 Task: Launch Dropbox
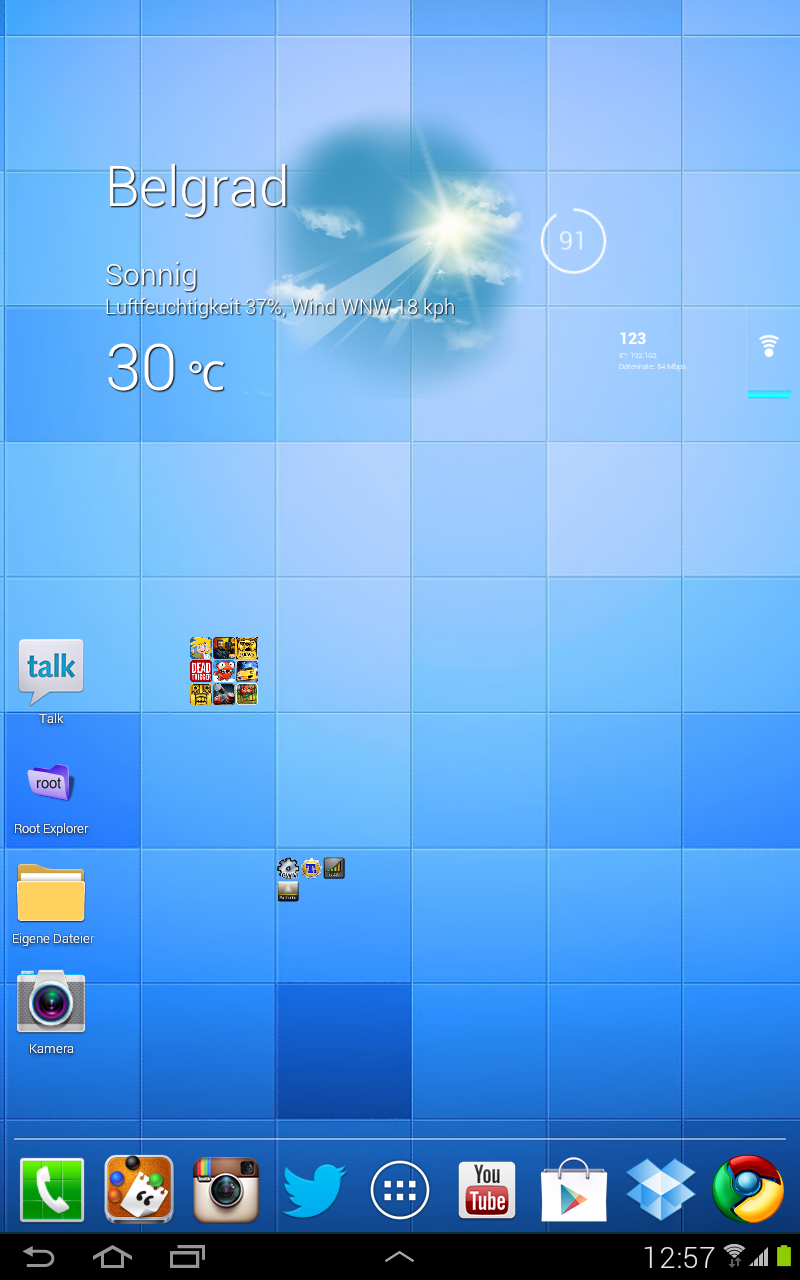pos(661,1190)
